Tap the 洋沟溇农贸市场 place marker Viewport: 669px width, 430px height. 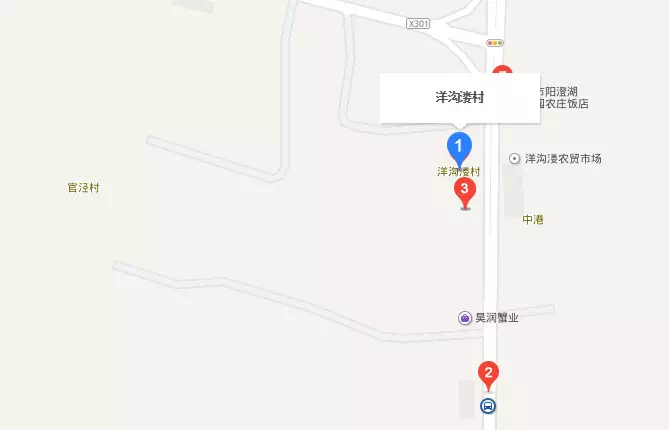(x=515, y=159)
